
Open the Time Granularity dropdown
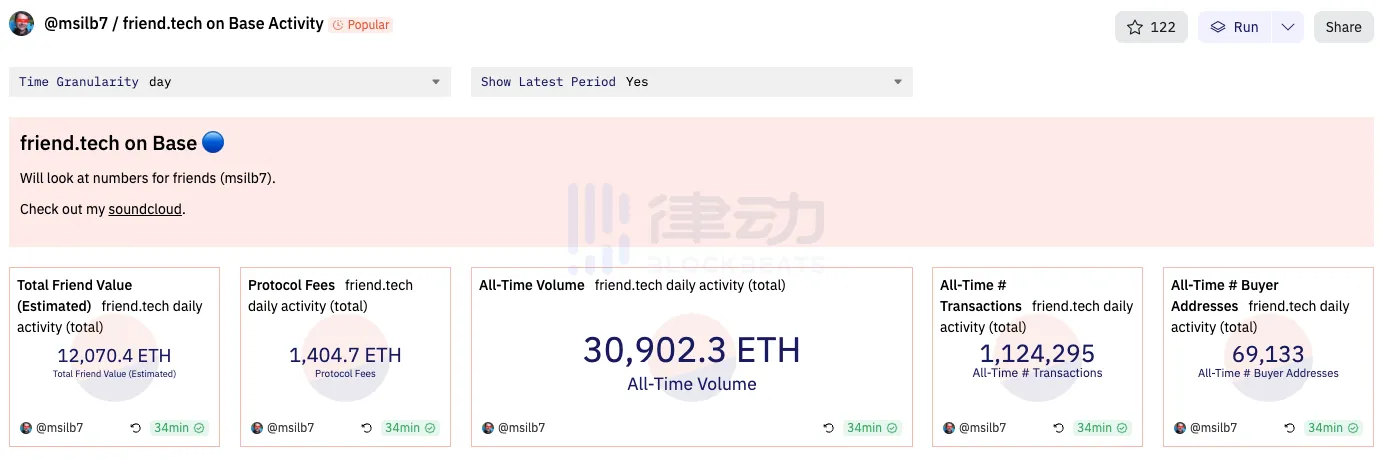230,82
